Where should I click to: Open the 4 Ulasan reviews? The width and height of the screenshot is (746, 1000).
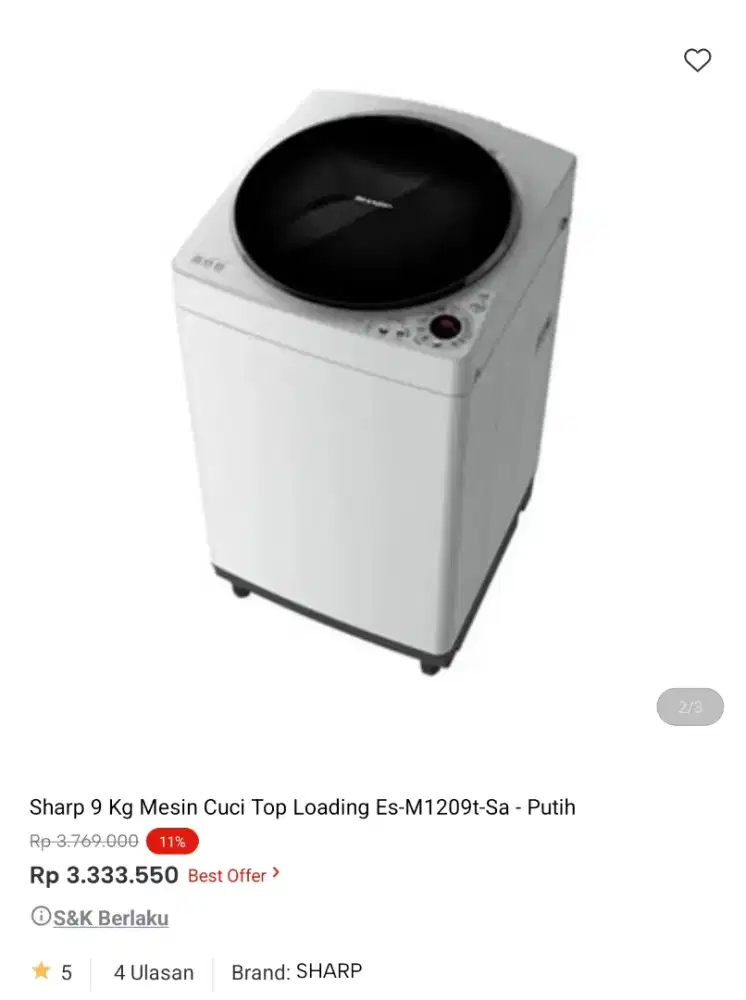[x=153, y=972]
